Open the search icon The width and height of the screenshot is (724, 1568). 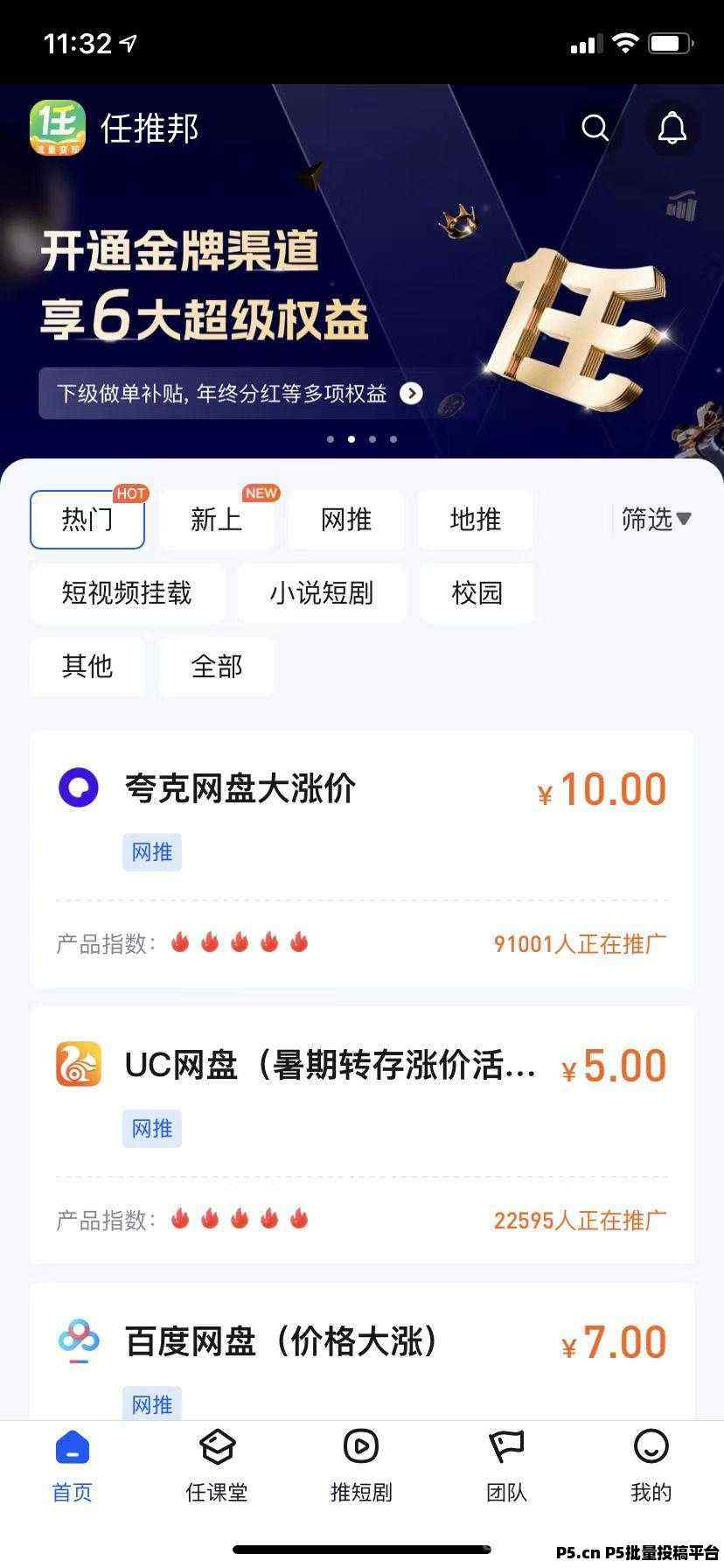coord(595,129)
